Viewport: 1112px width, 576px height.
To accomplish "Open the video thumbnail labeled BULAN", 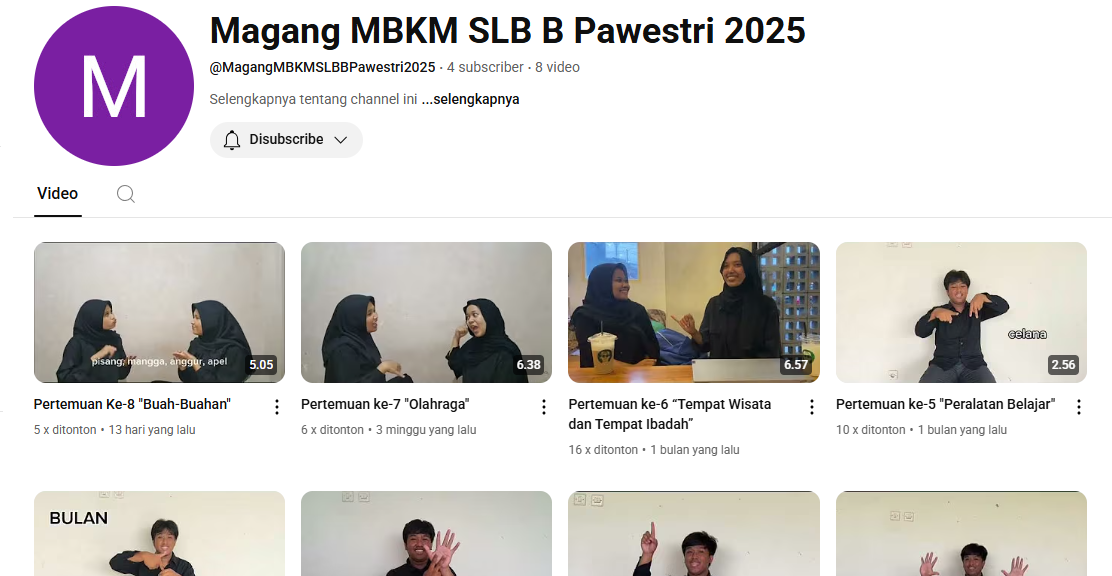I will [159, 534].
